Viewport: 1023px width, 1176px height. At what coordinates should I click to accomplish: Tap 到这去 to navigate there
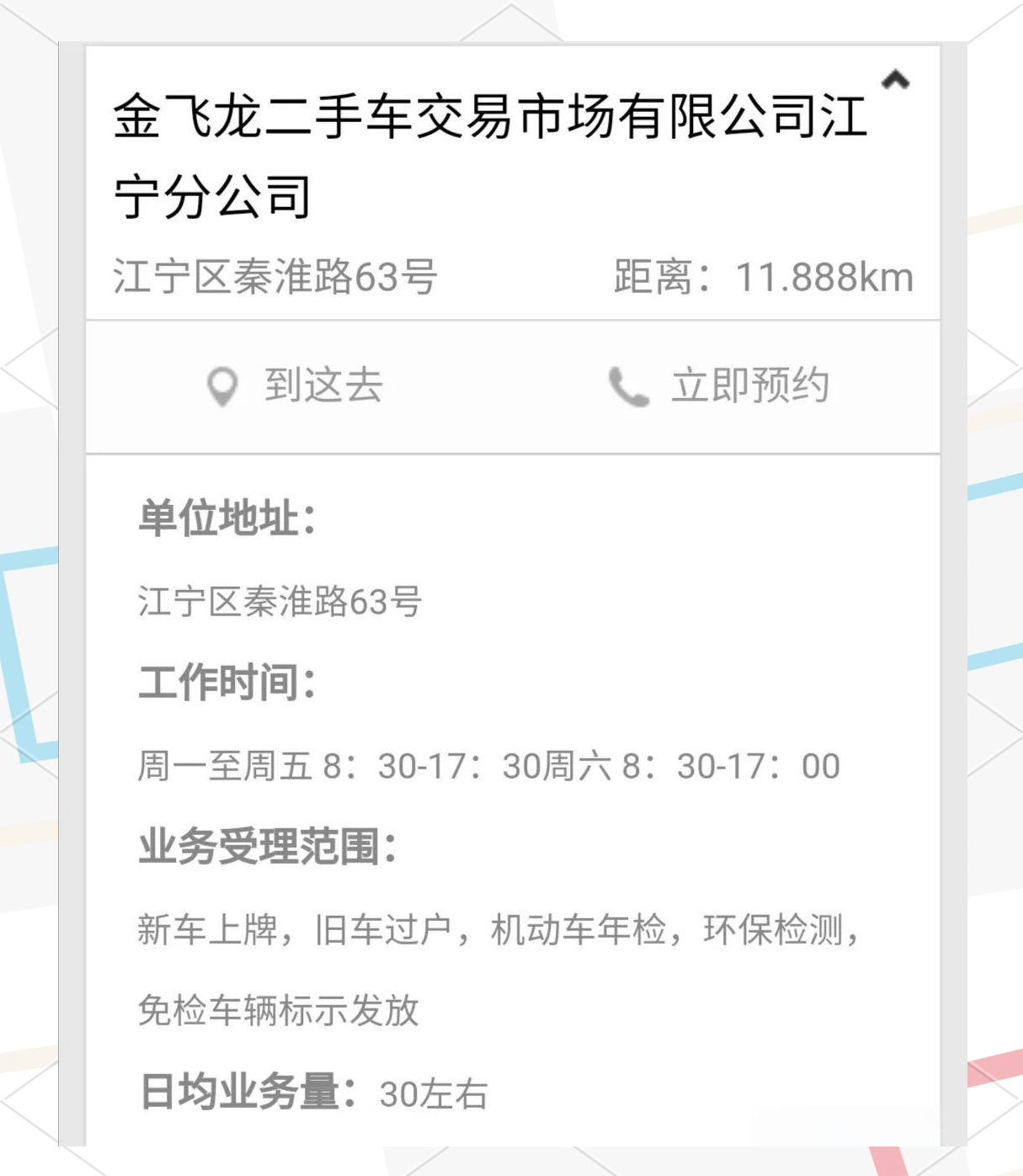pos(296,386)
